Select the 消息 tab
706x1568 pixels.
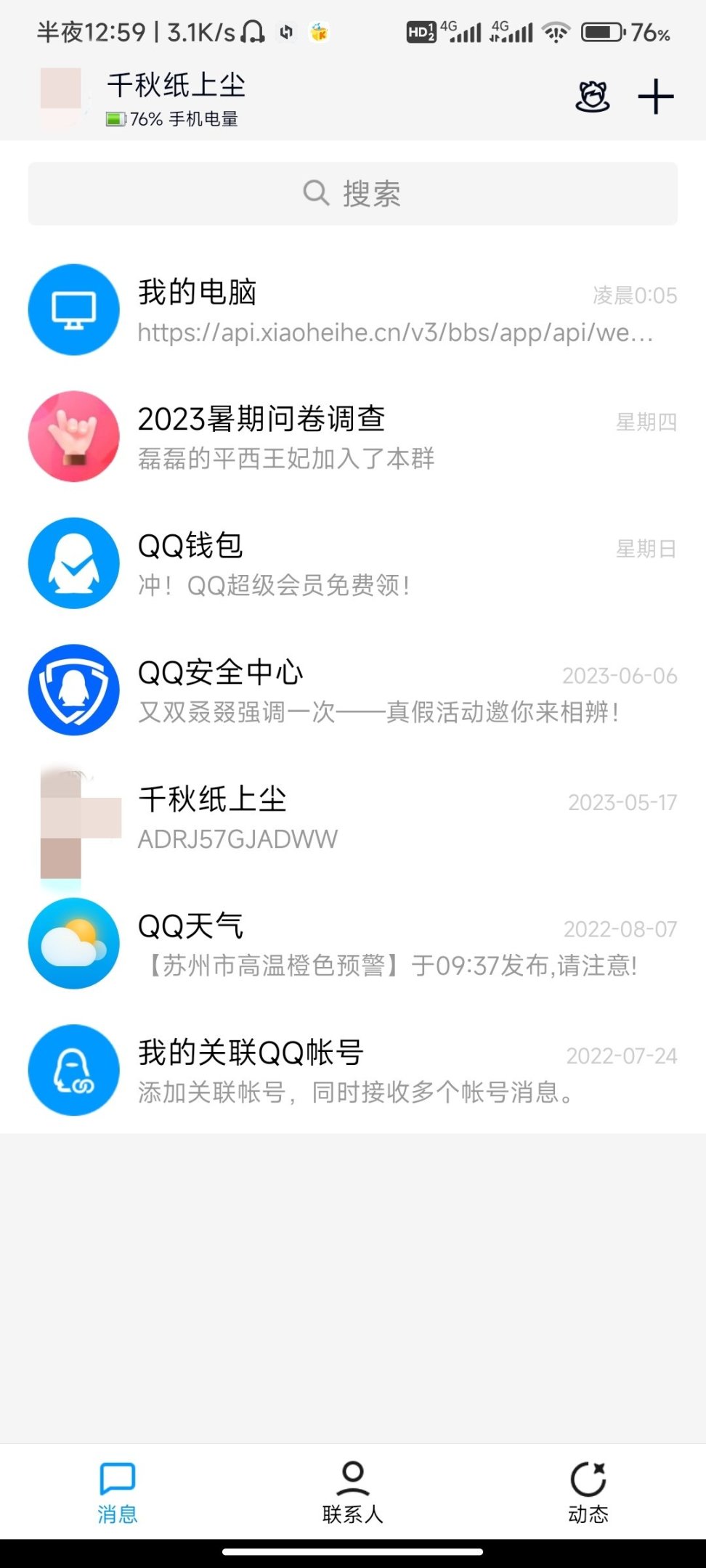118,1493
